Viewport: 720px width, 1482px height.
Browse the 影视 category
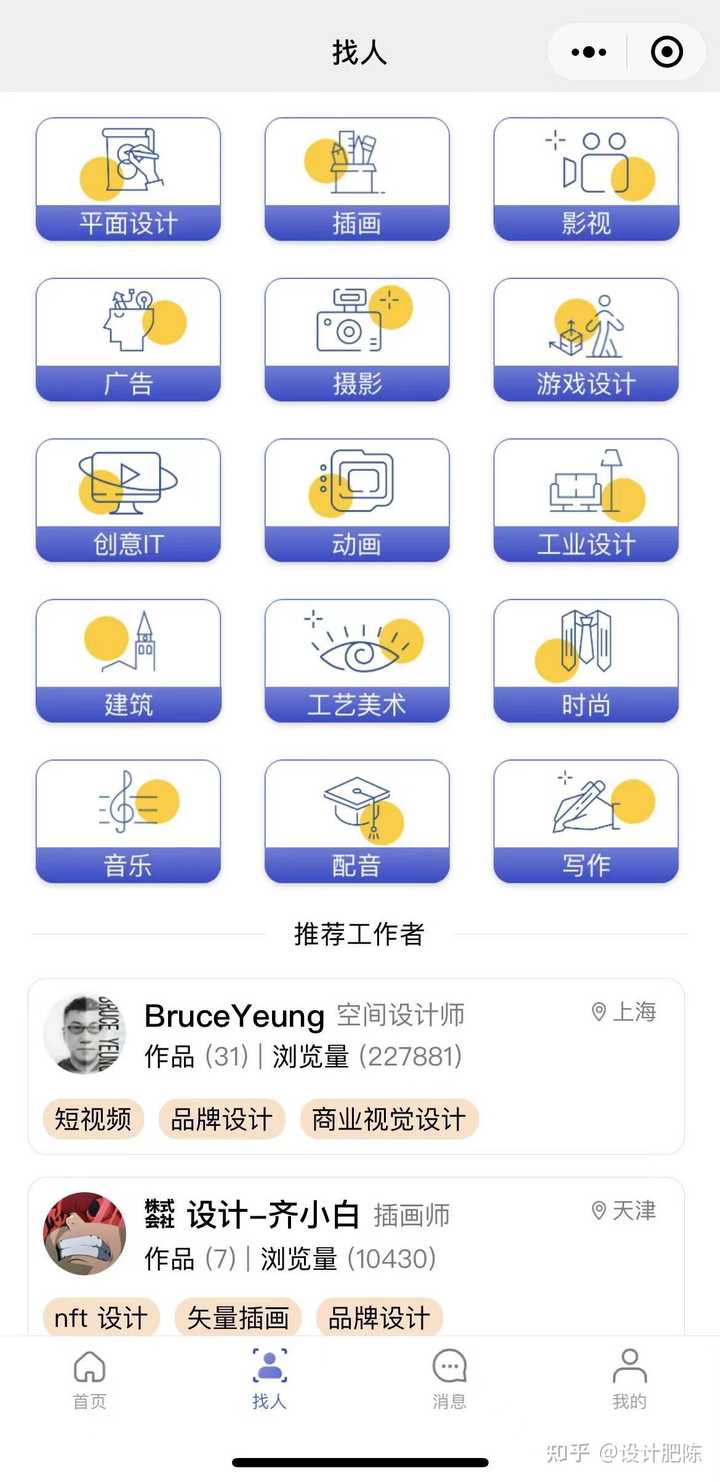586,179
